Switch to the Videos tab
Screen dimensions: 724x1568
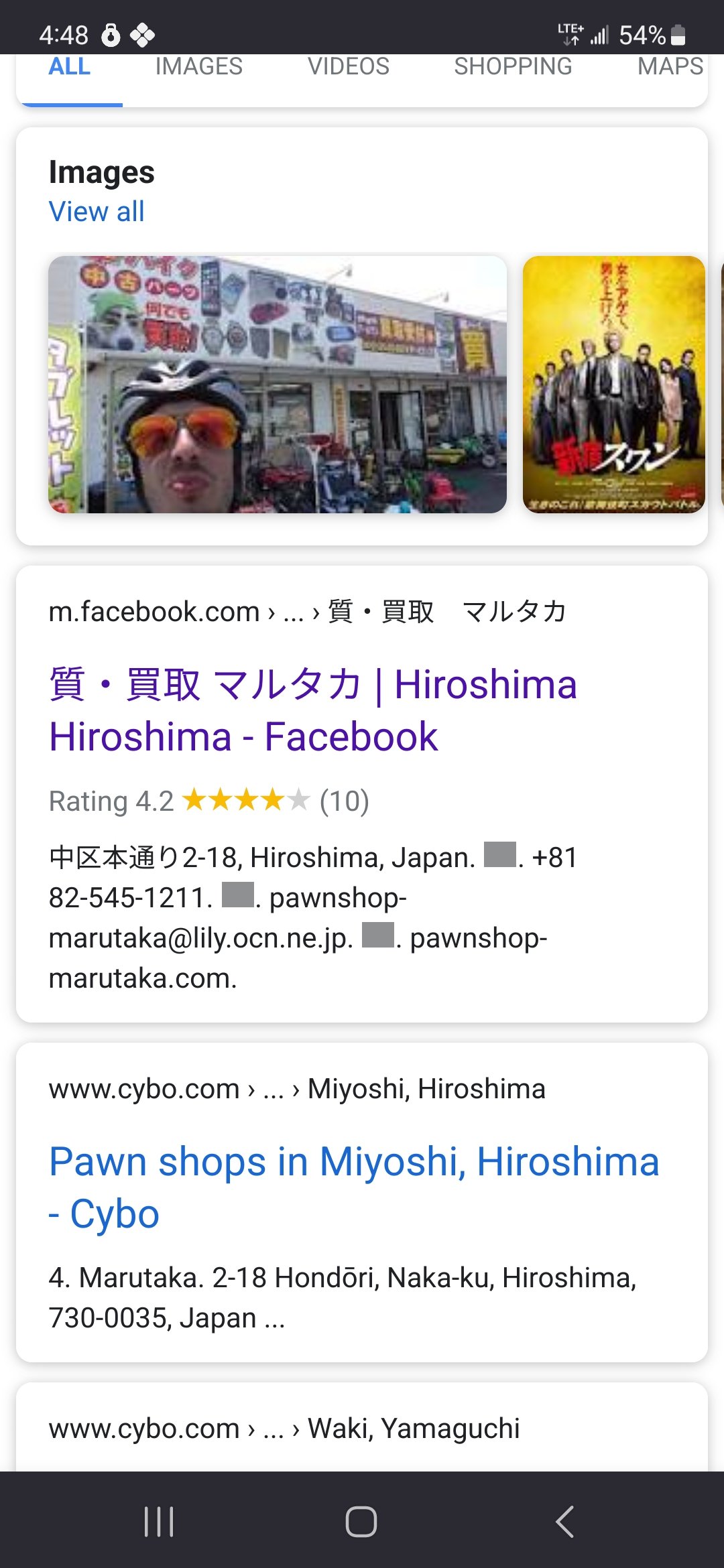pos(348,67)
